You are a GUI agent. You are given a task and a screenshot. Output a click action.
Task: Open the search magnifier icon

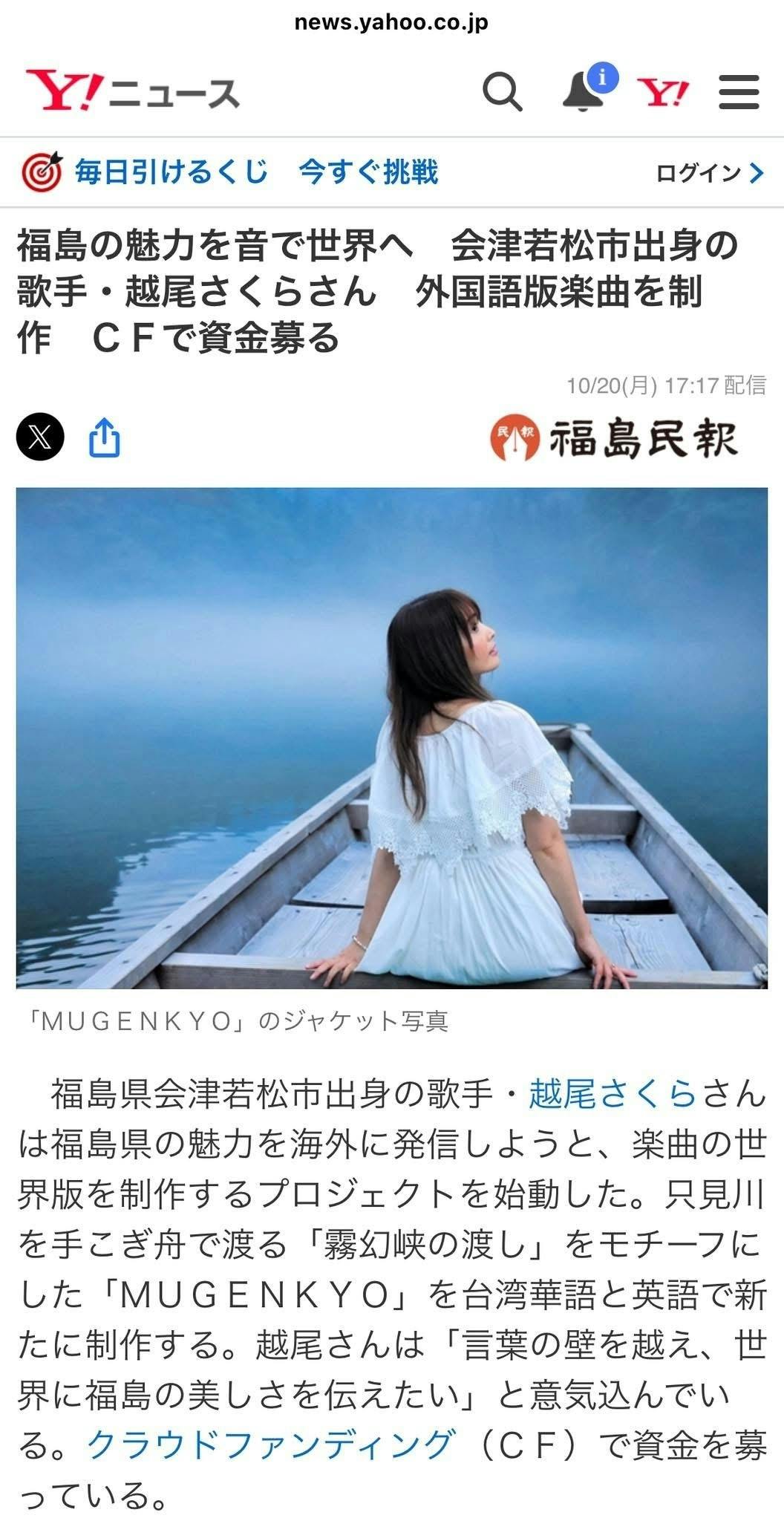point(503,93)
